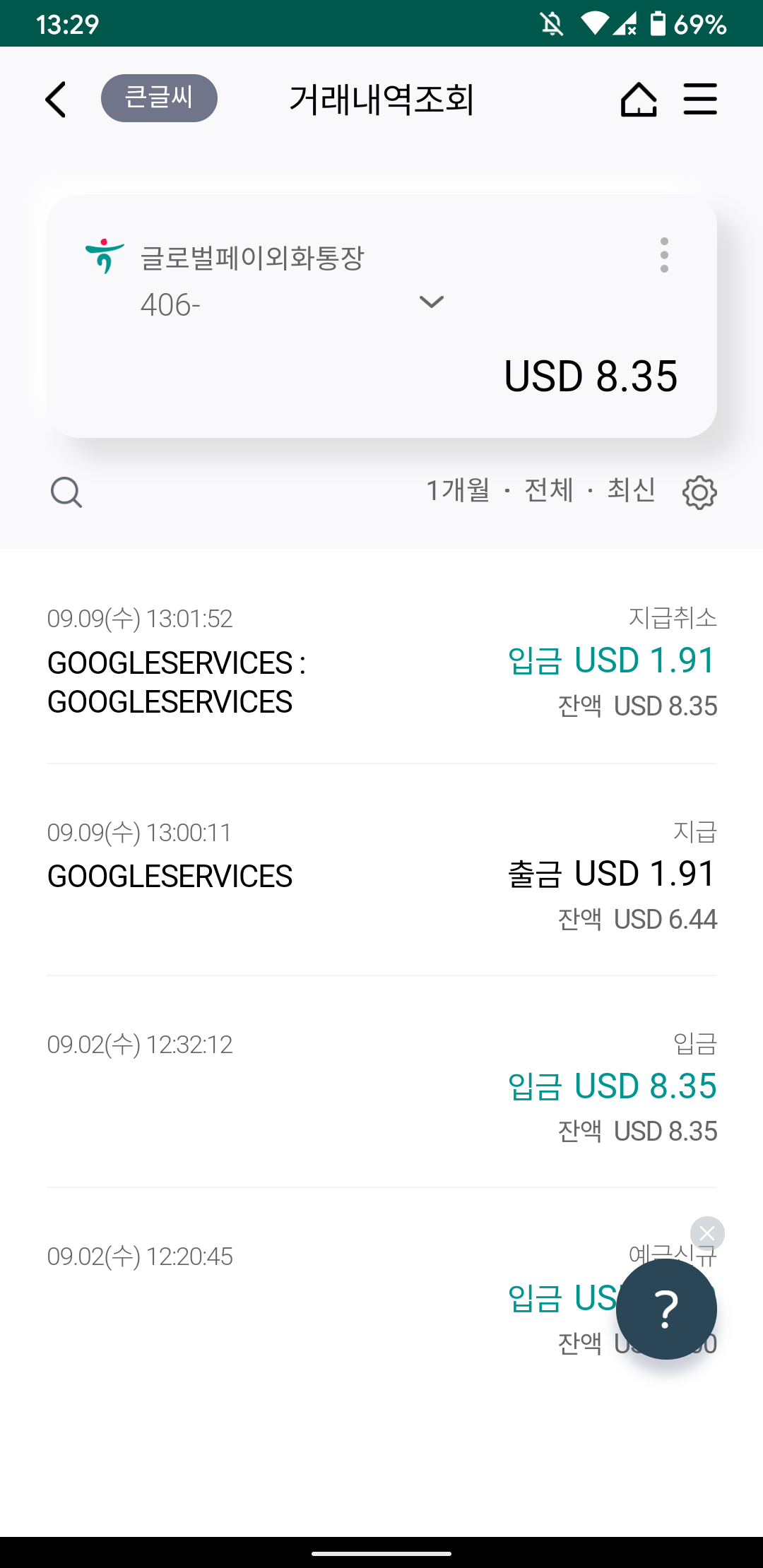Dismiss the floating help button

[707, 1234]
